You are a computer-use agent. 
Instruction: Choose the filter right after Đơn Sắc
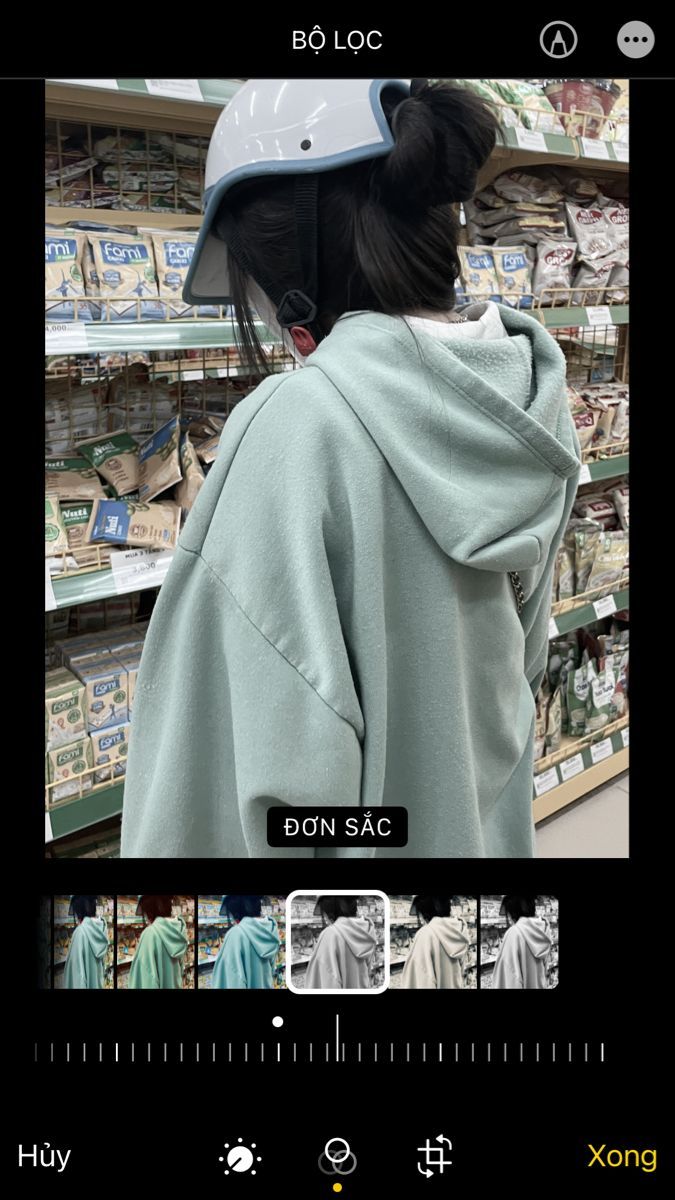pos(433,942)
